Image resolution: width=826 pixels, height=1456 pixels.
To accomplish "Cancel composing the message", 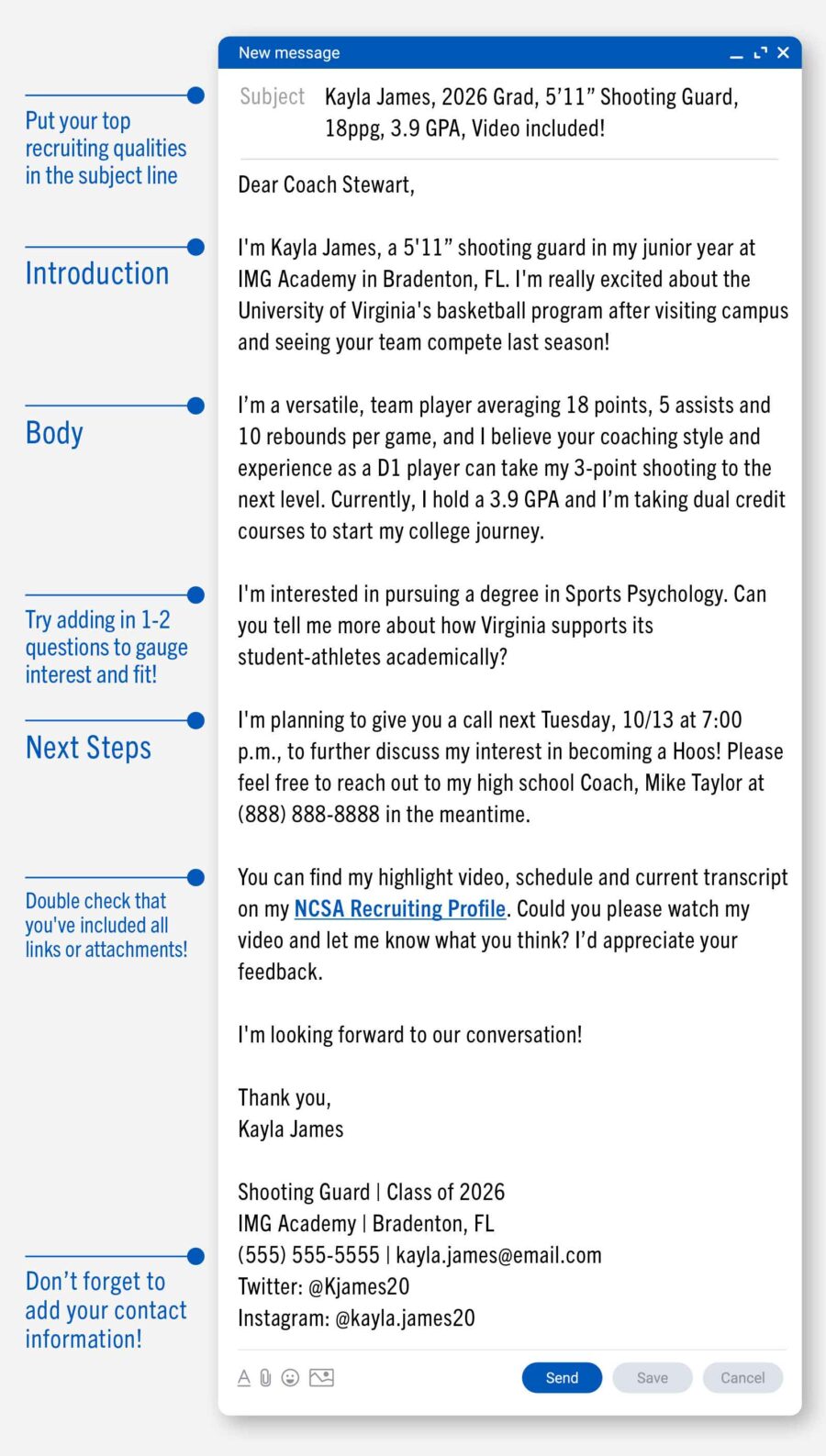I will click(x=742, y=1377).
